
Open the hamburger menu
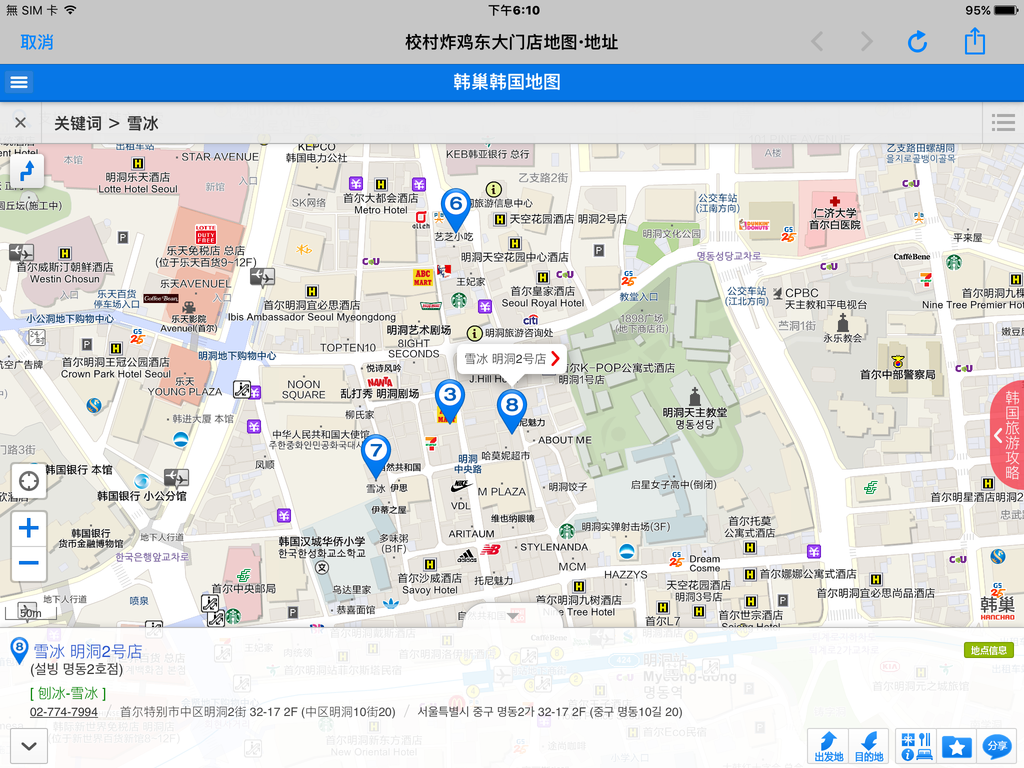click(19, 82)
